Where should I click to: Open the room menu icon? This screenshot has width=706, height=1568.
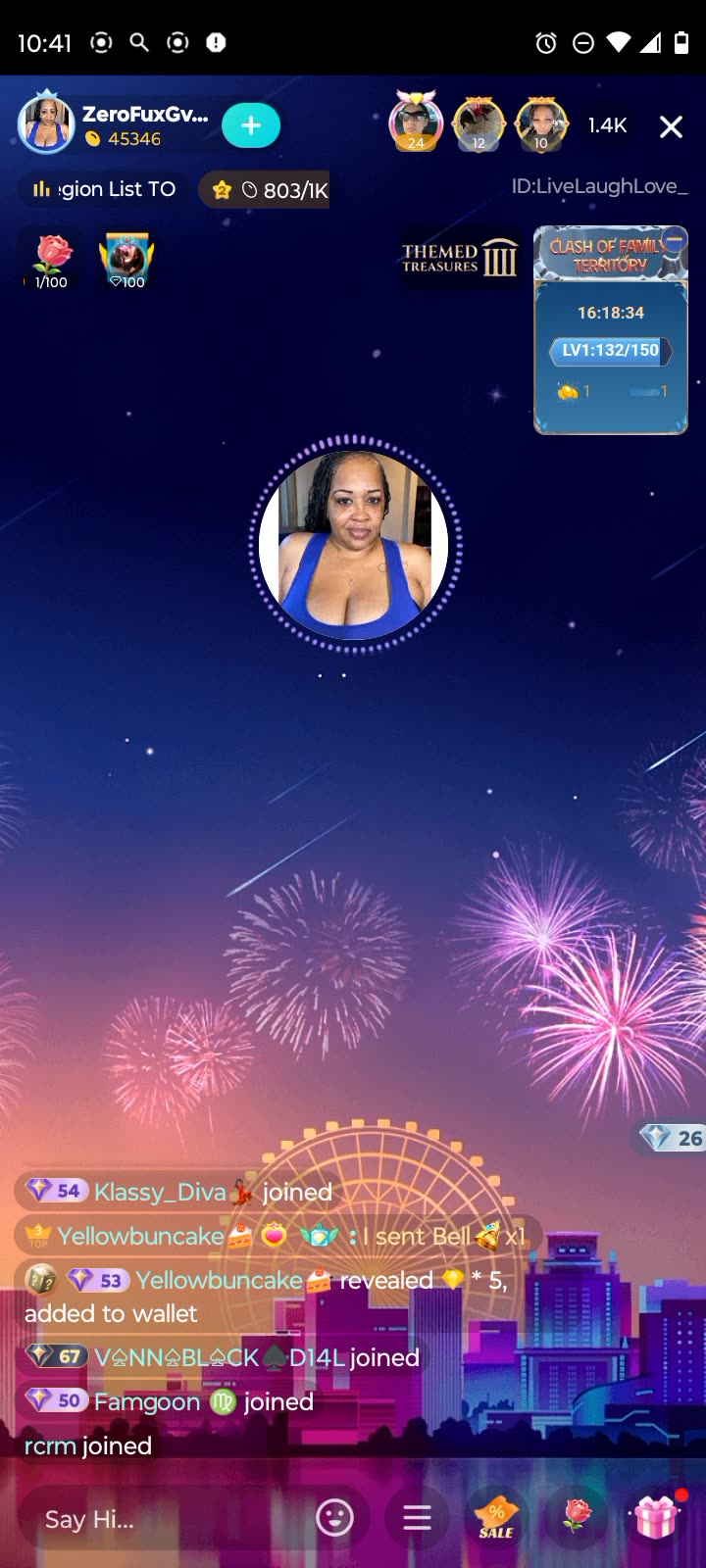click(417, 1519)
